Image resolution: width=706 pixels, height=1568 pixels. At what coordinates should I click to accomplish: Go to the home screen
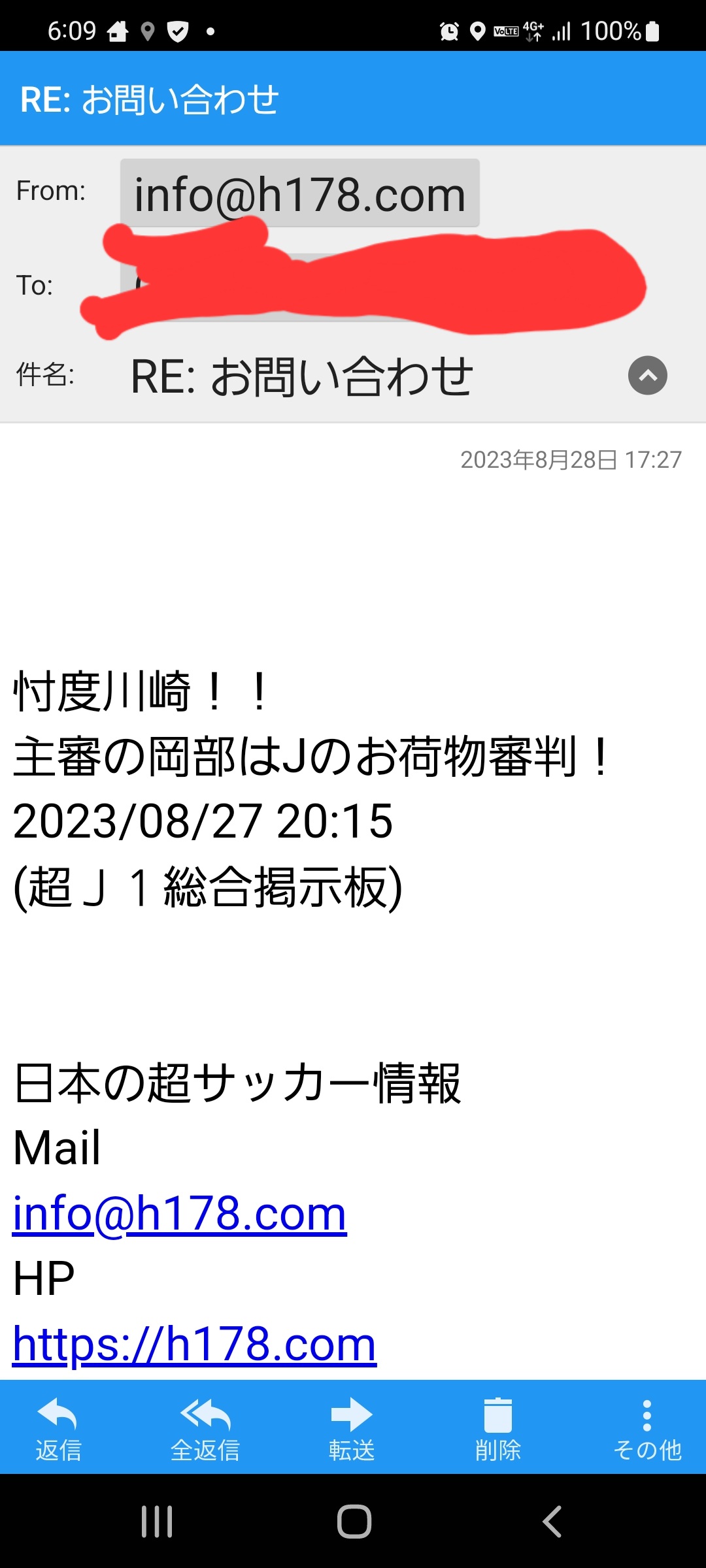pos(354,1521)
